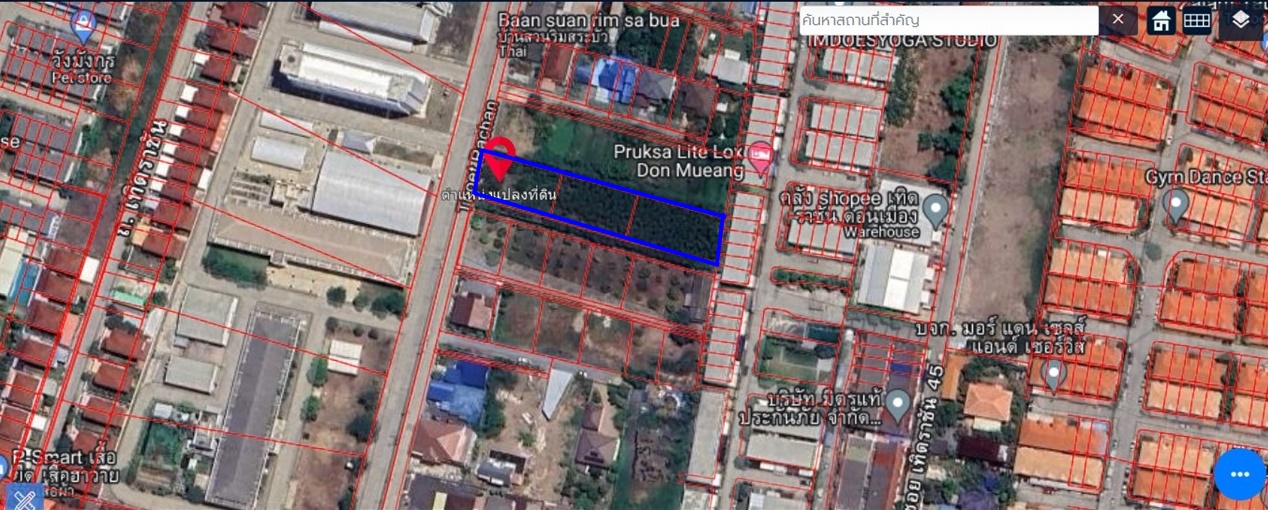Image resolution: width=1268 pixels, height=510 pixels.
Task: Clear the search with the X button
Action: (1118, 20)
